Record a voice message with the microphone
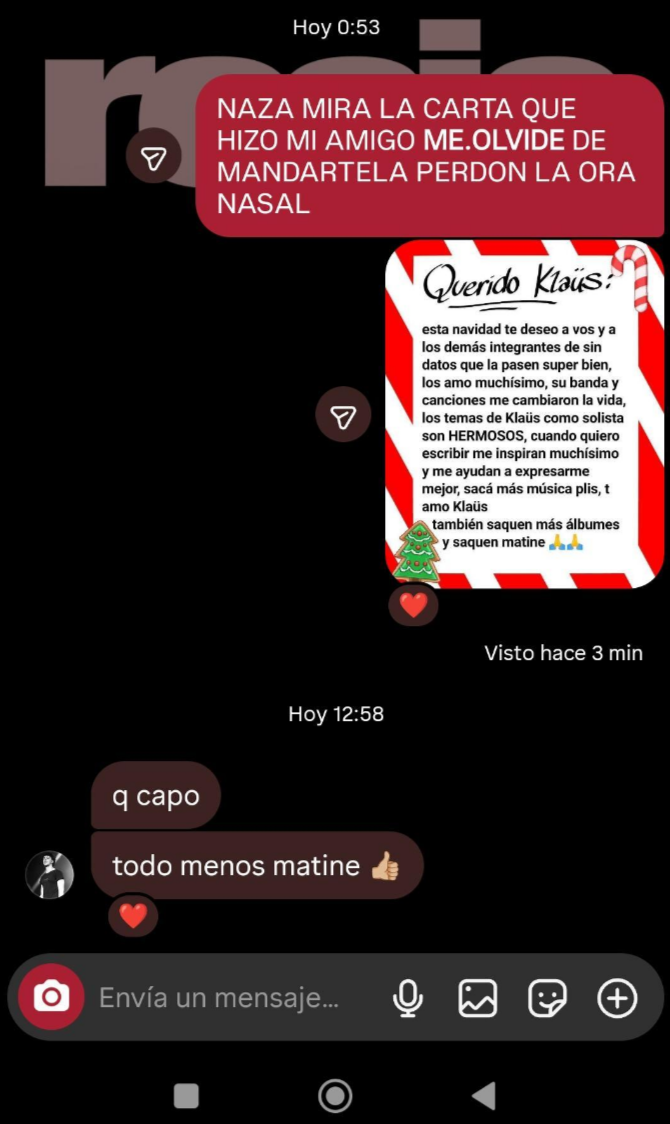The width and height of the screenshot is (670, 1124). [407, 997]
